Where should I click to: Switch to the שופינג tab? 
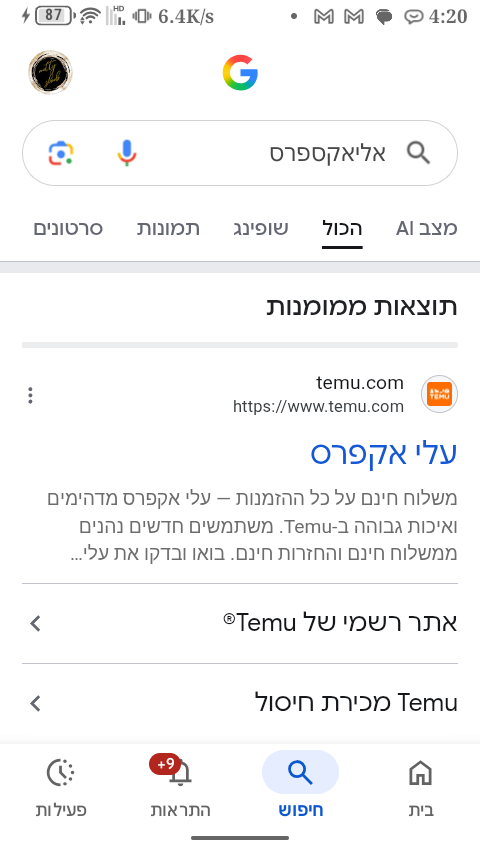click(x=260, y=228)
